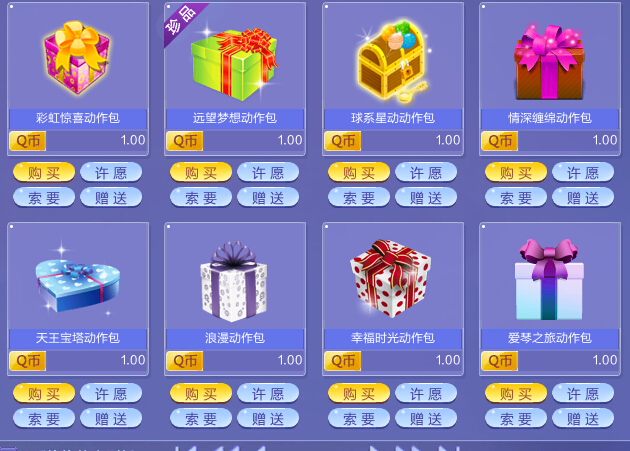Tap 许愿 for 彩虹惊喜动作包
630x451 pixels.
pos(111,172)
